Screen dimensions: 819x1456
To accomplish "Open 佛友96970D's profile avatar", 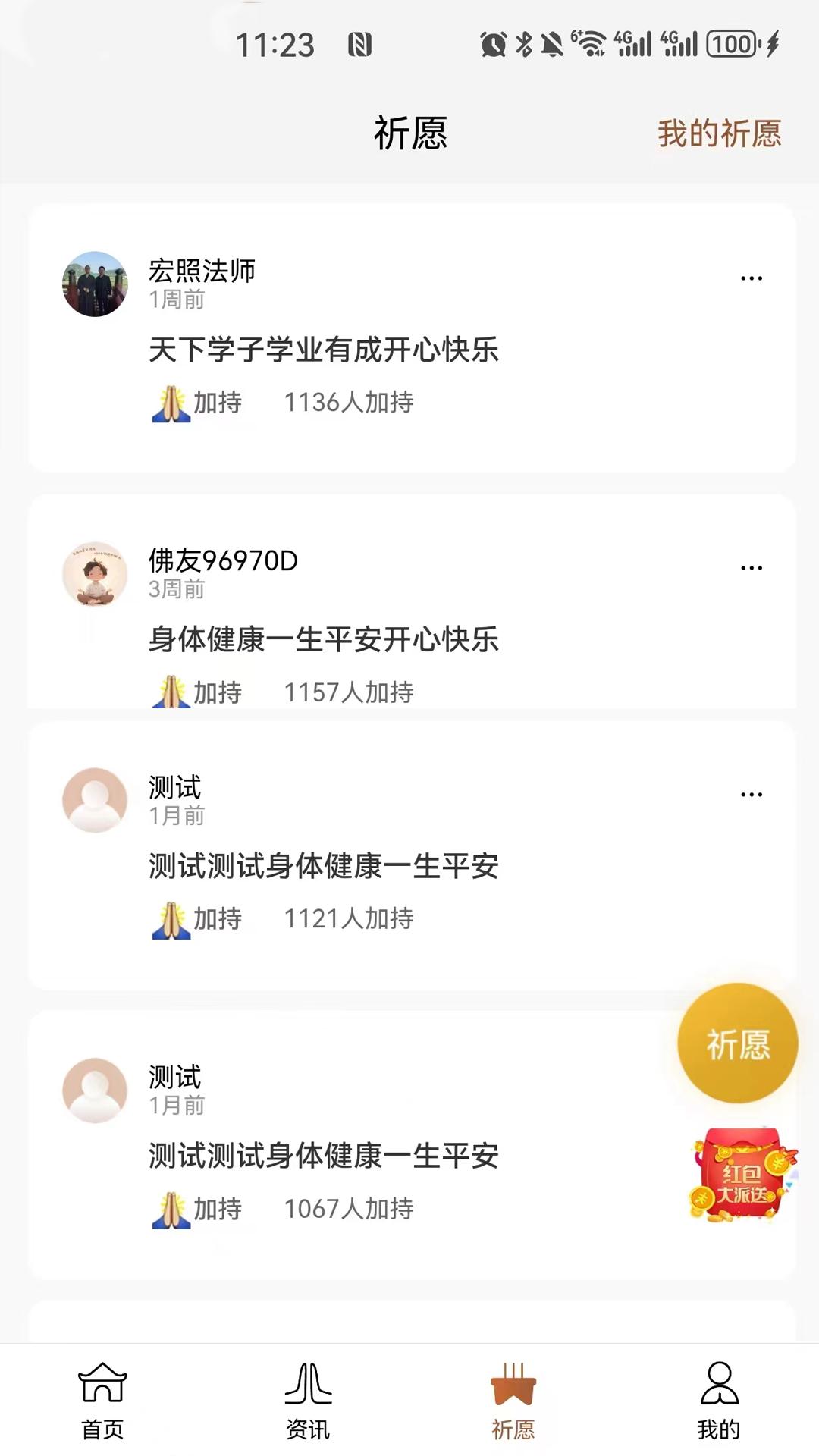I will click(95, 574).
